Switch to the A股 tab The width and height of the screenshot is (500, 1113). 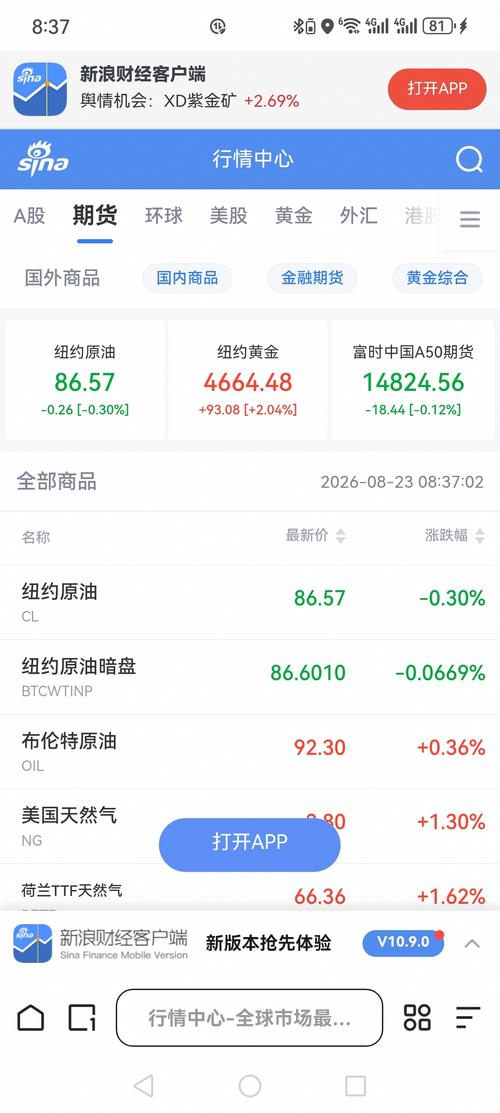click(x=29, y=216)
